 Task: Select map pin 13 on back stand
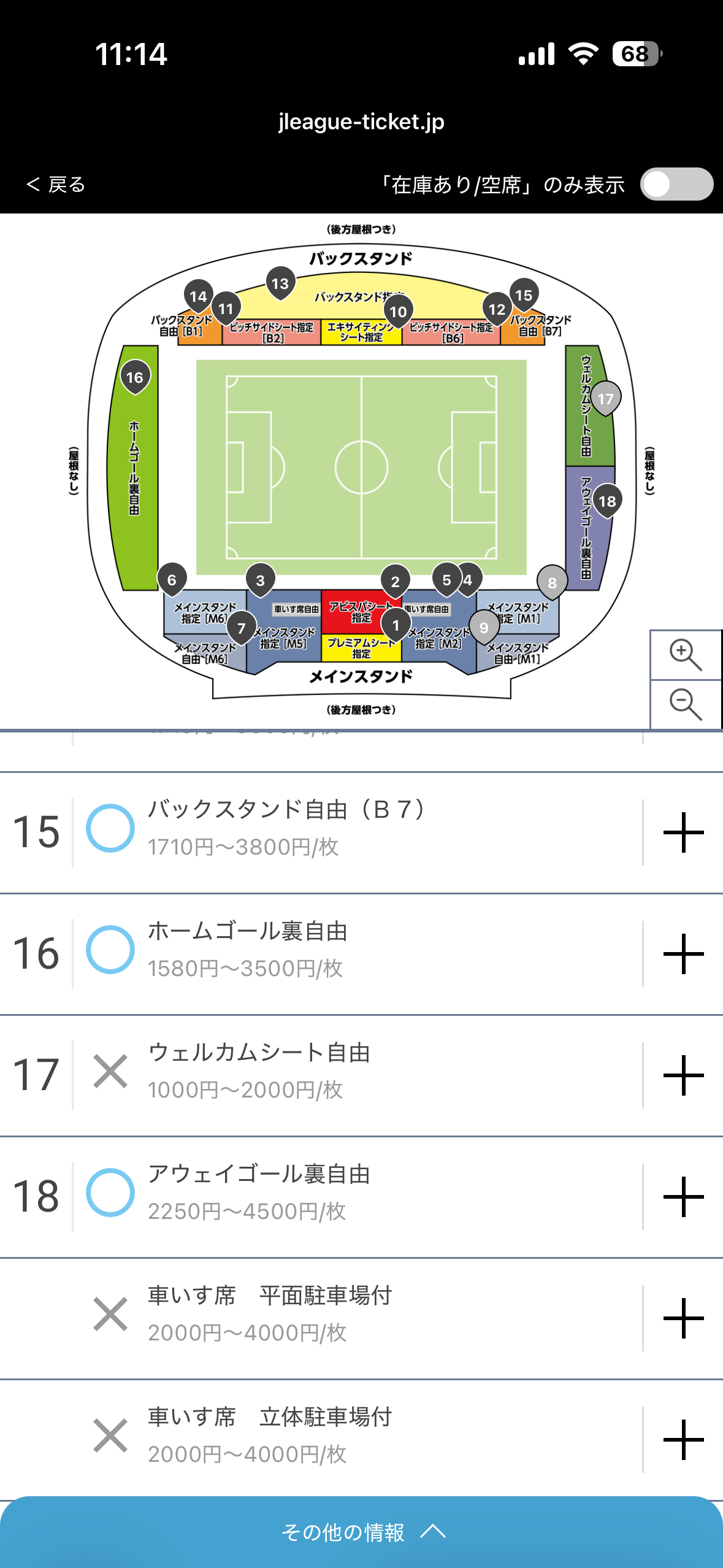[280, 283]
